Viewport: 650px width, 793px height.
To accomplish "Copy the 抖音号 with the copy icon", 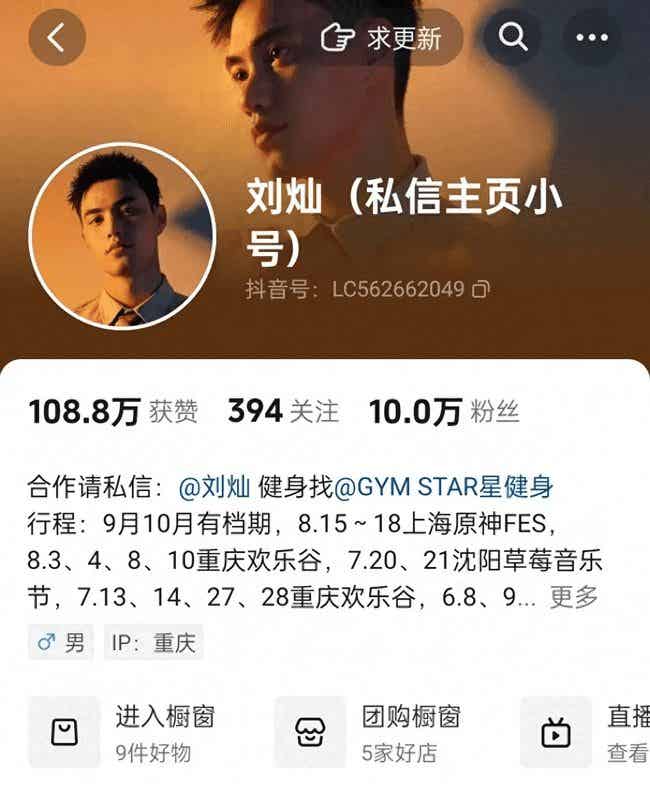I will (x=481, y=290).
